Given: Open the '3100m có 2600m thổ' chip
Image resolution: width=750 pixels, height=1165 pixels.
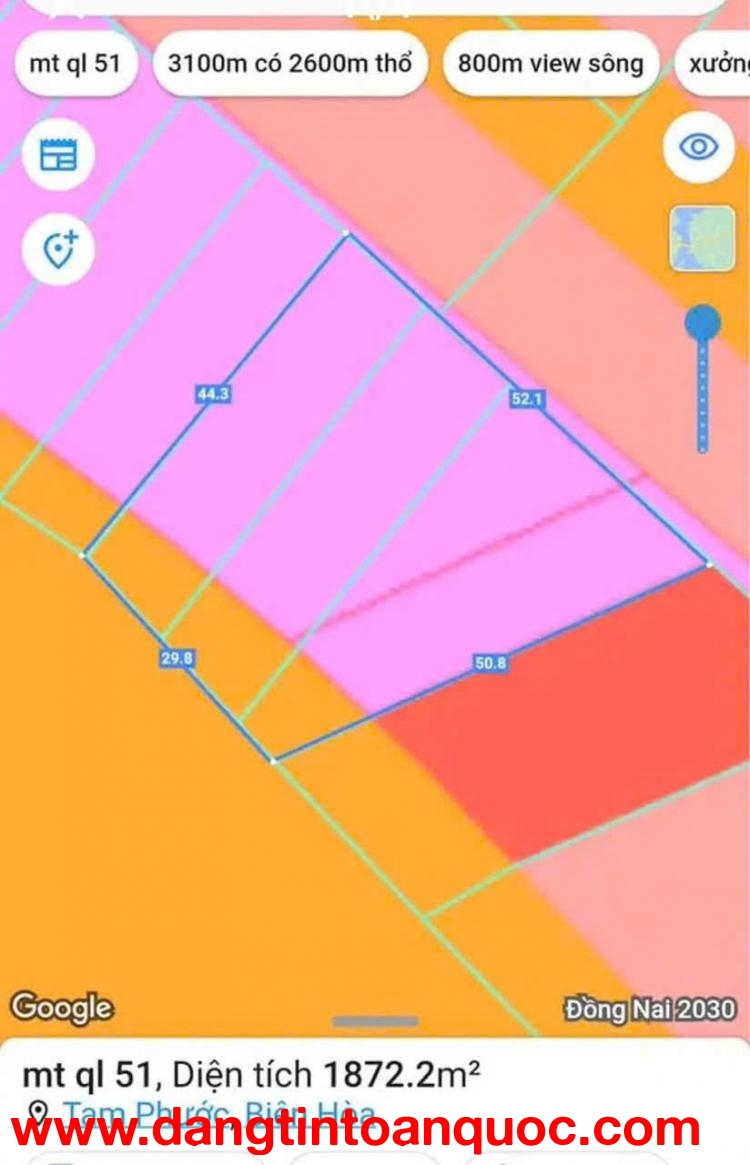Looking at the screenshot, I should point(290,64).
